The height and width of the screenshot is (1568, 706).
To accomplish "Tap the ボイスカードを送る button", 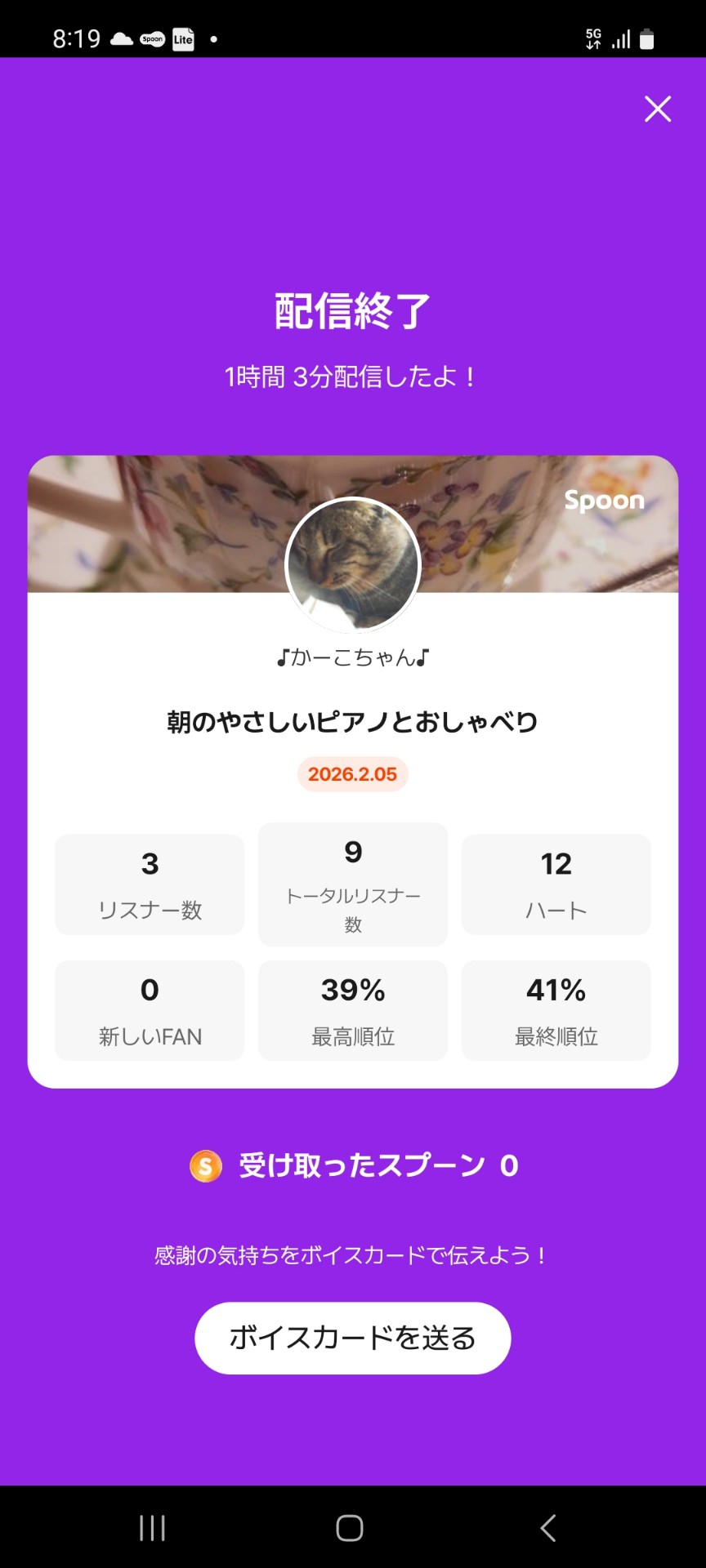I will click(x=352, y=1338).
